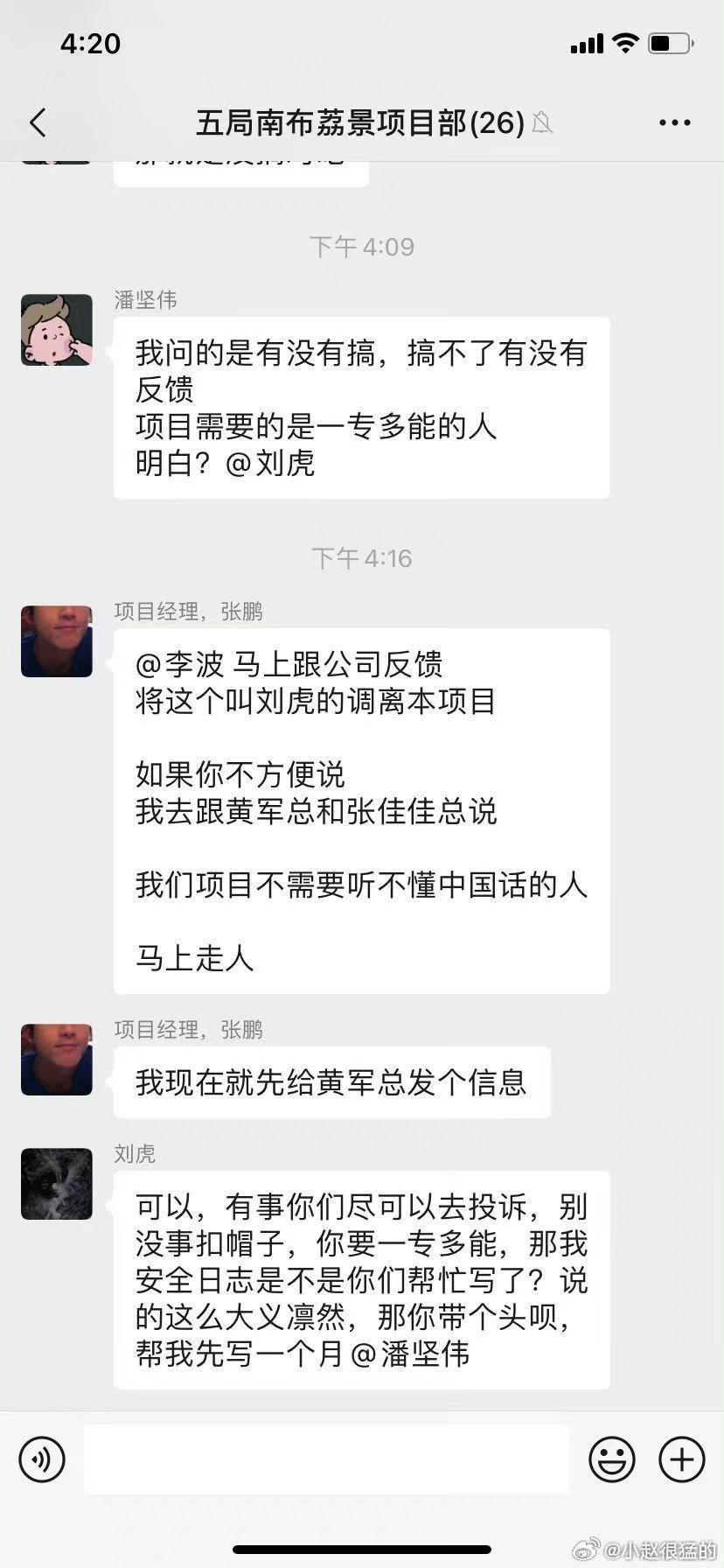Screen dimensions: 724x1568
Task: Tap 张鹏's avatar beside the @李波 message
Action: click(57, 641)
